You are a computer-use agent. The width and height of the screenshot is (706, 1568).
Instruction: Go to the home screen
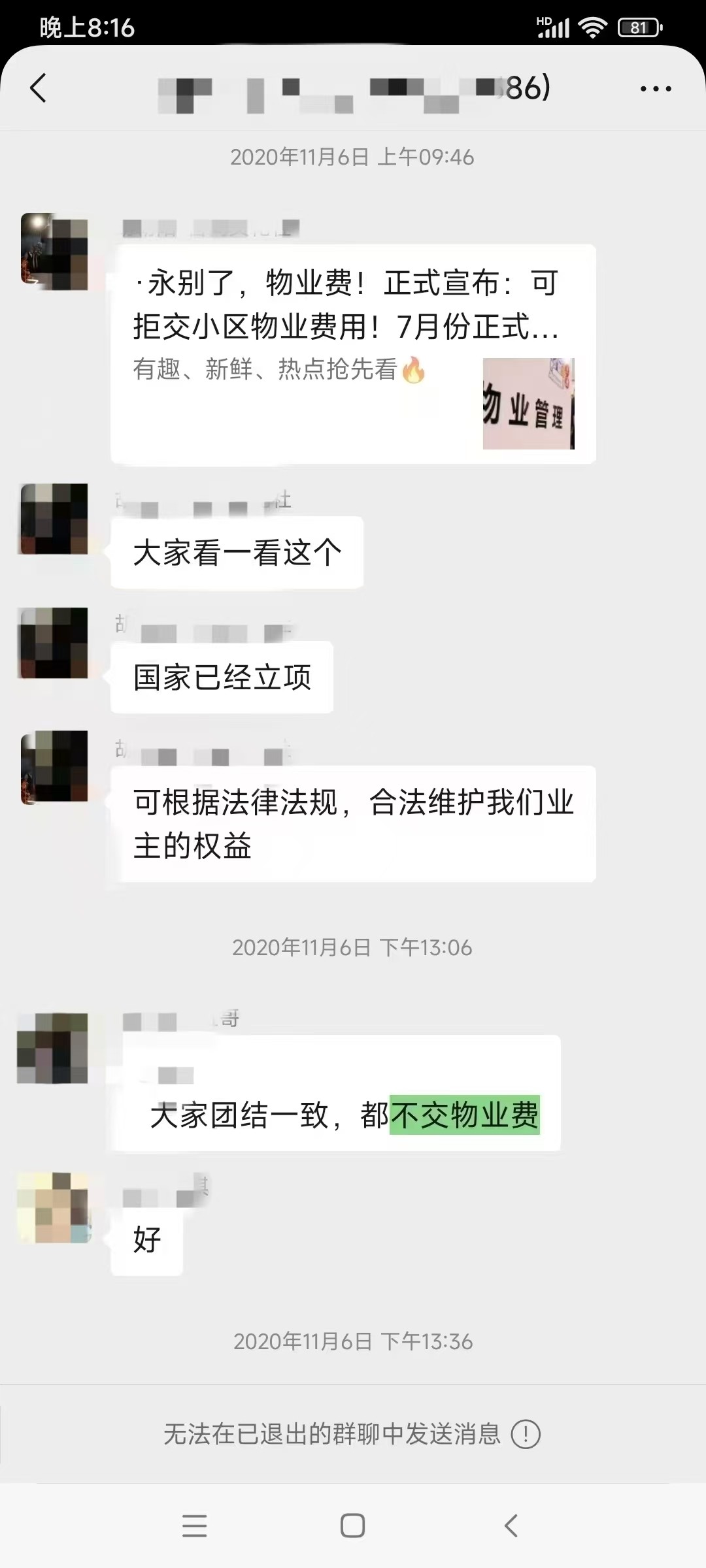point(352,1526)
